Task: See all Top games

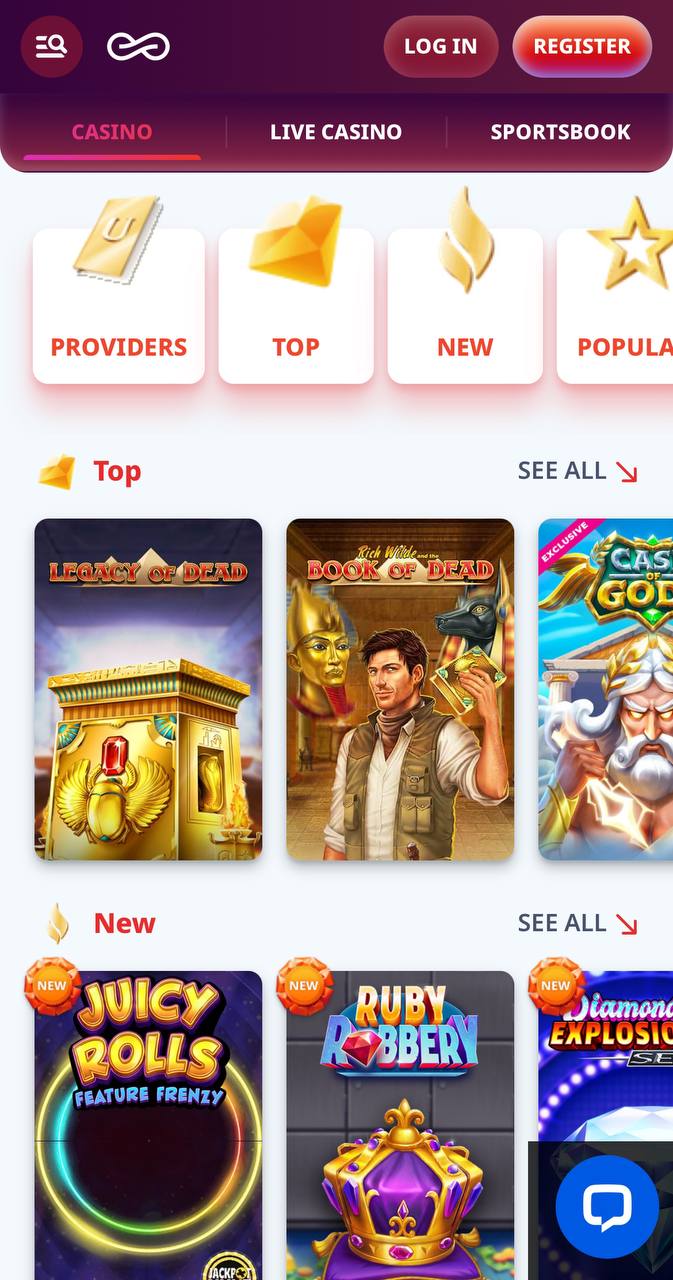Action: point(577,470)
